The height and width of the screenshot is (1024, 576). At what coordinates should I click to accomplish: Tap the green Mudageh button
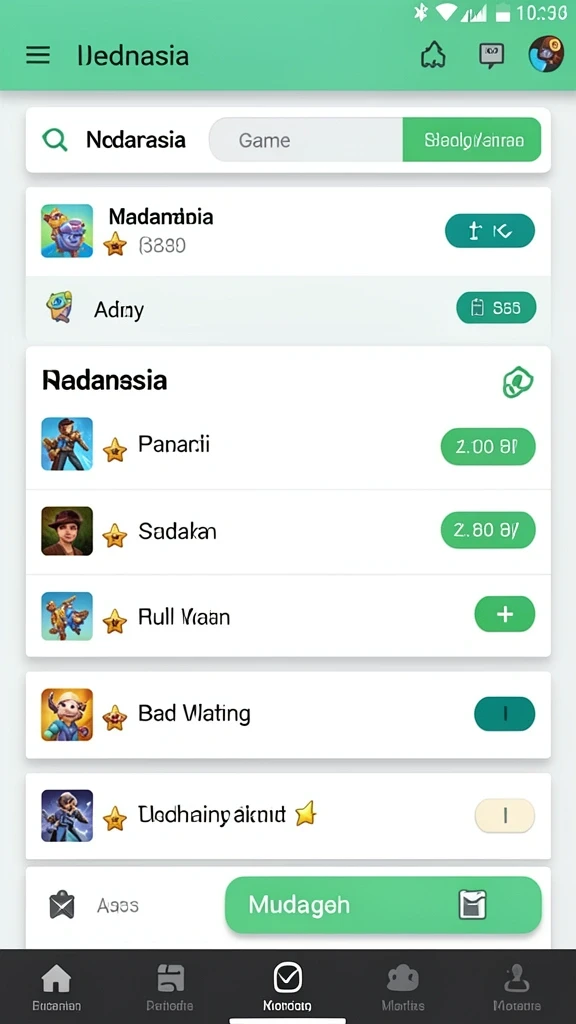point(383,905)
